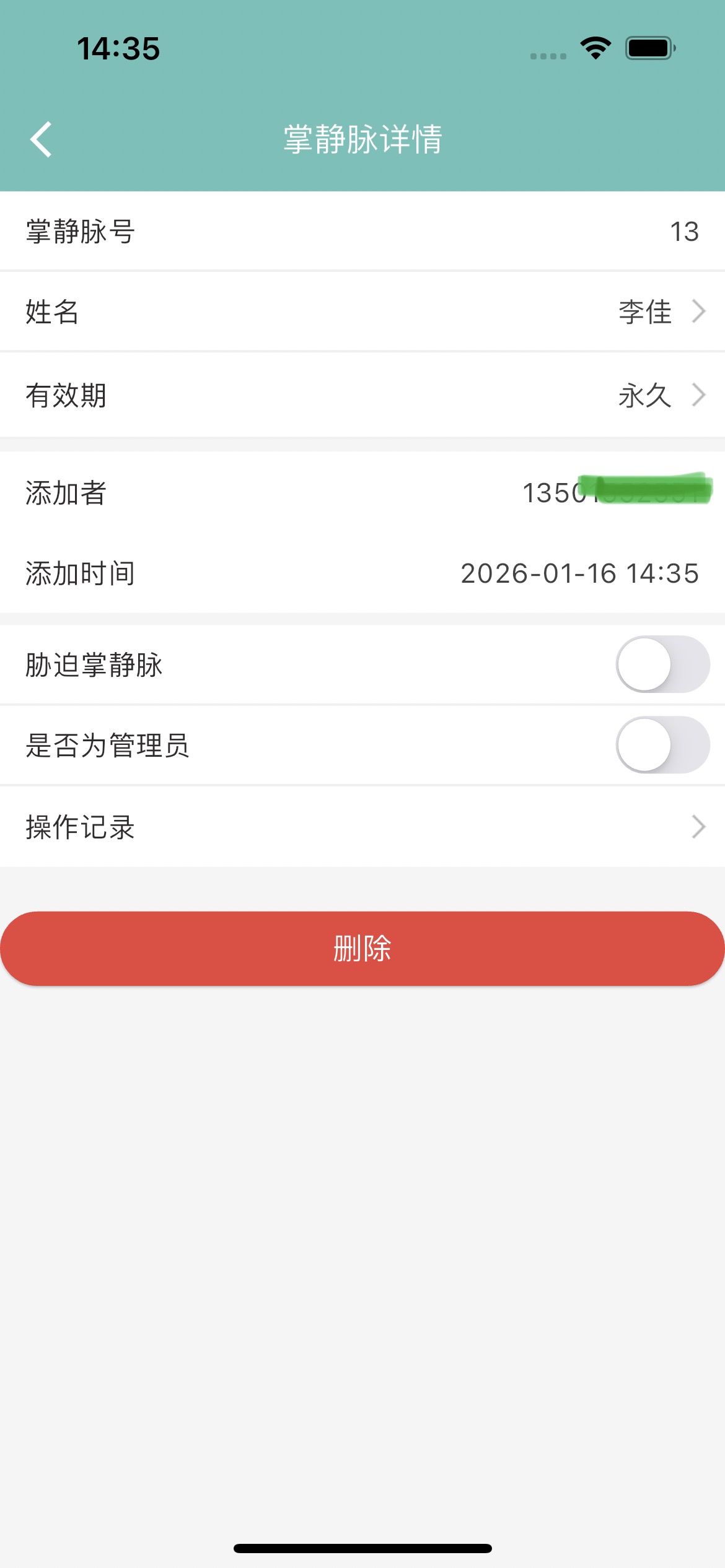
Task: Tap the back arrow to leave 掌静脉详情
Action: click(41, 139)
